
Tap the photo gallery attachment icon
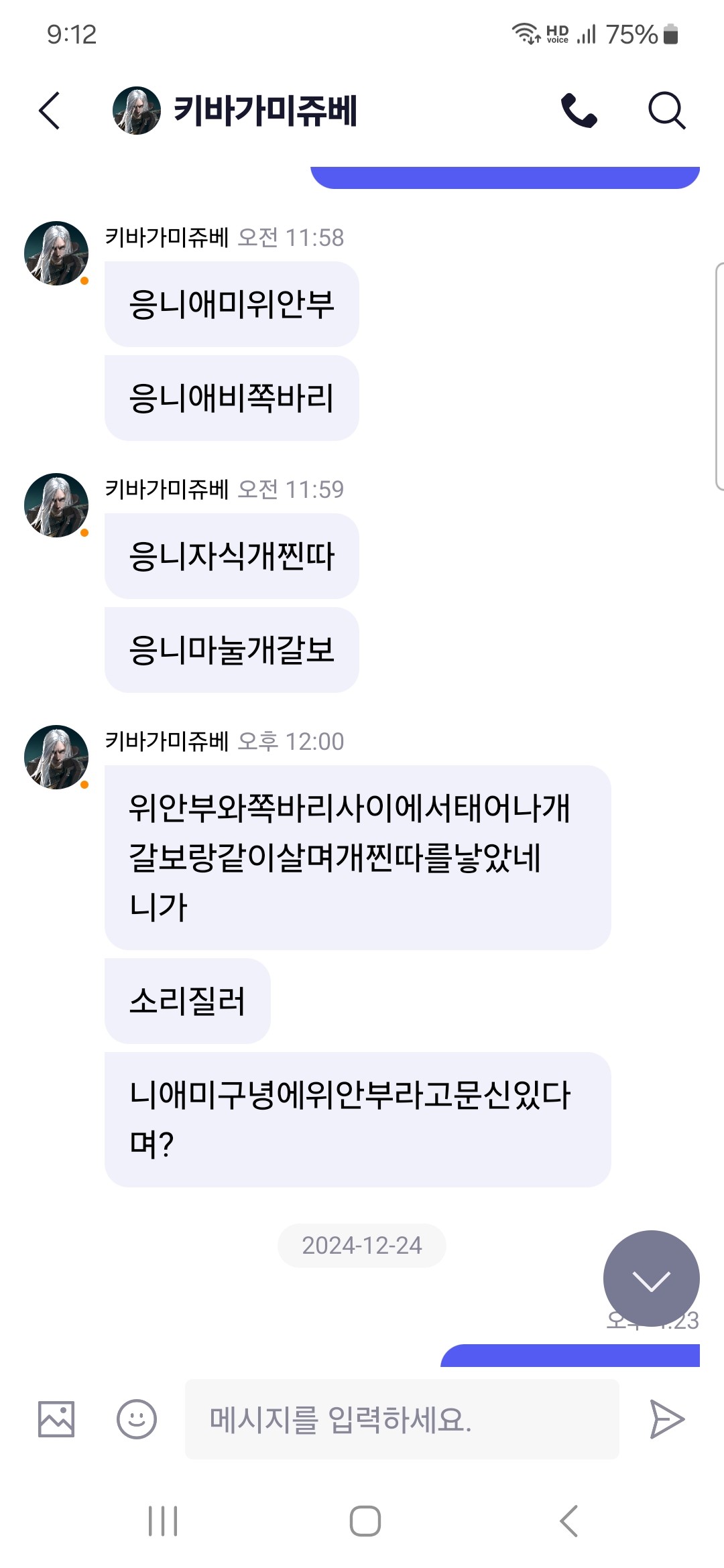point(56,1419)
